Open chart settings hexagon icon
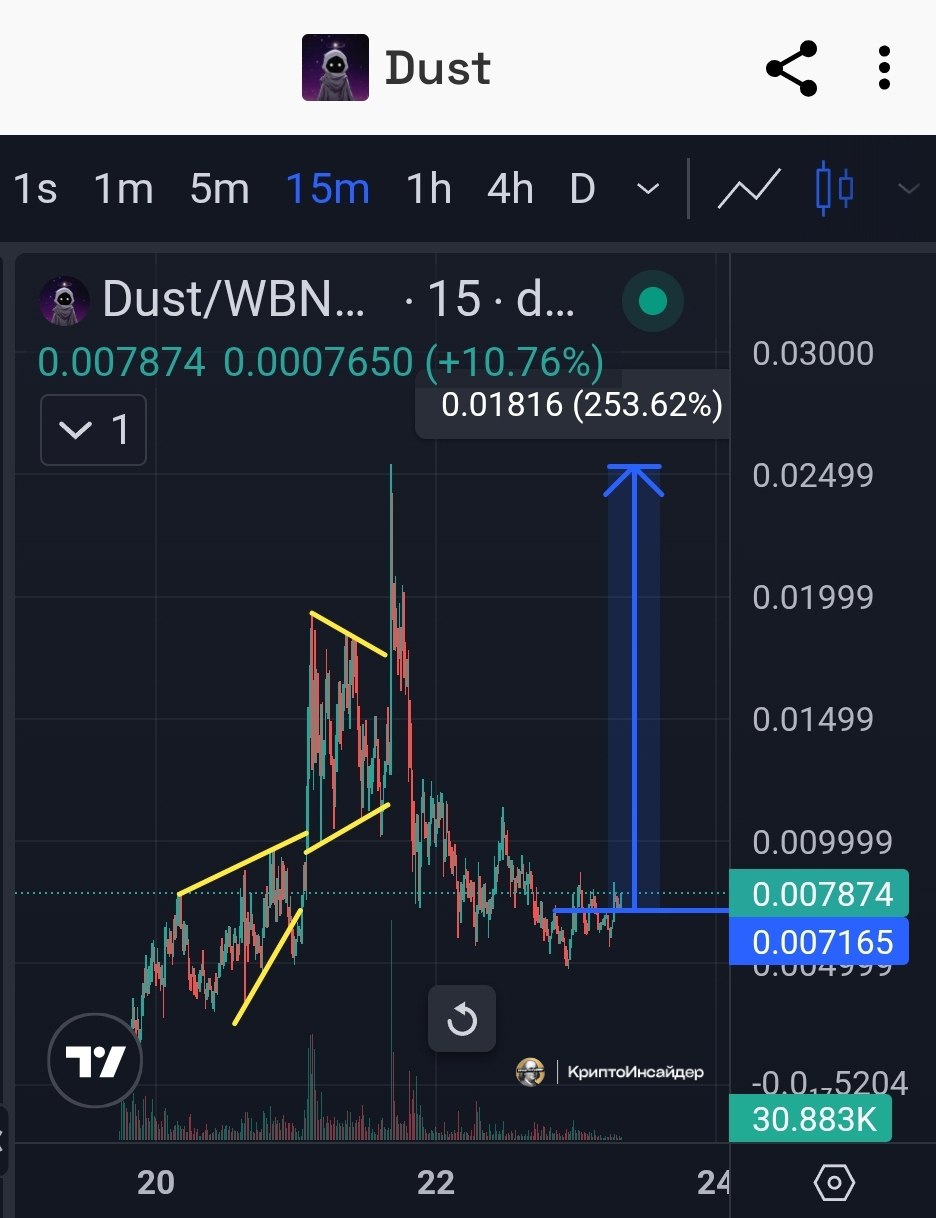The height and width of the screenshot is (1218, 936). (834, 1183)
